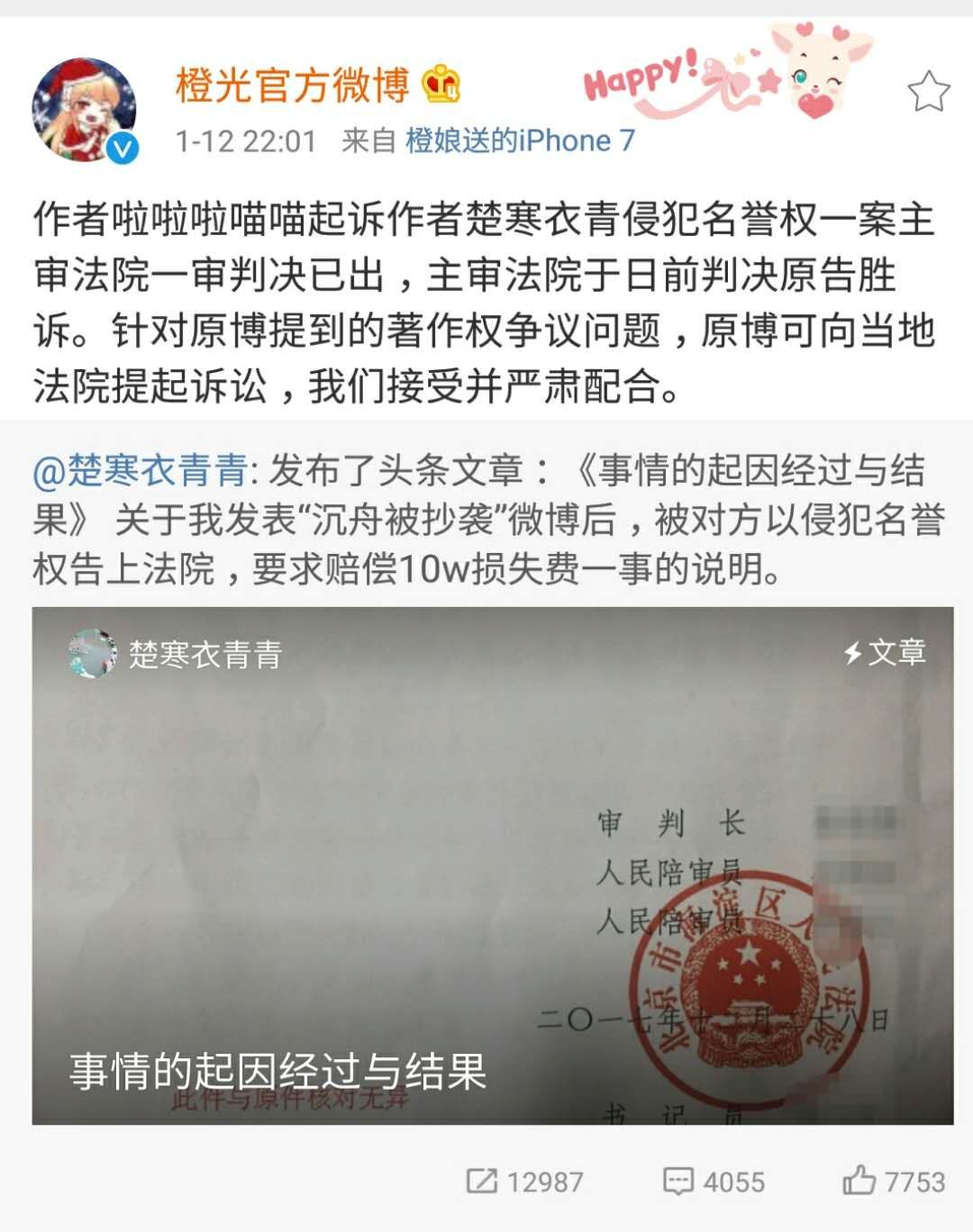Like this post with 7753 likes

pyautogui.click(x=893, y=1181)
